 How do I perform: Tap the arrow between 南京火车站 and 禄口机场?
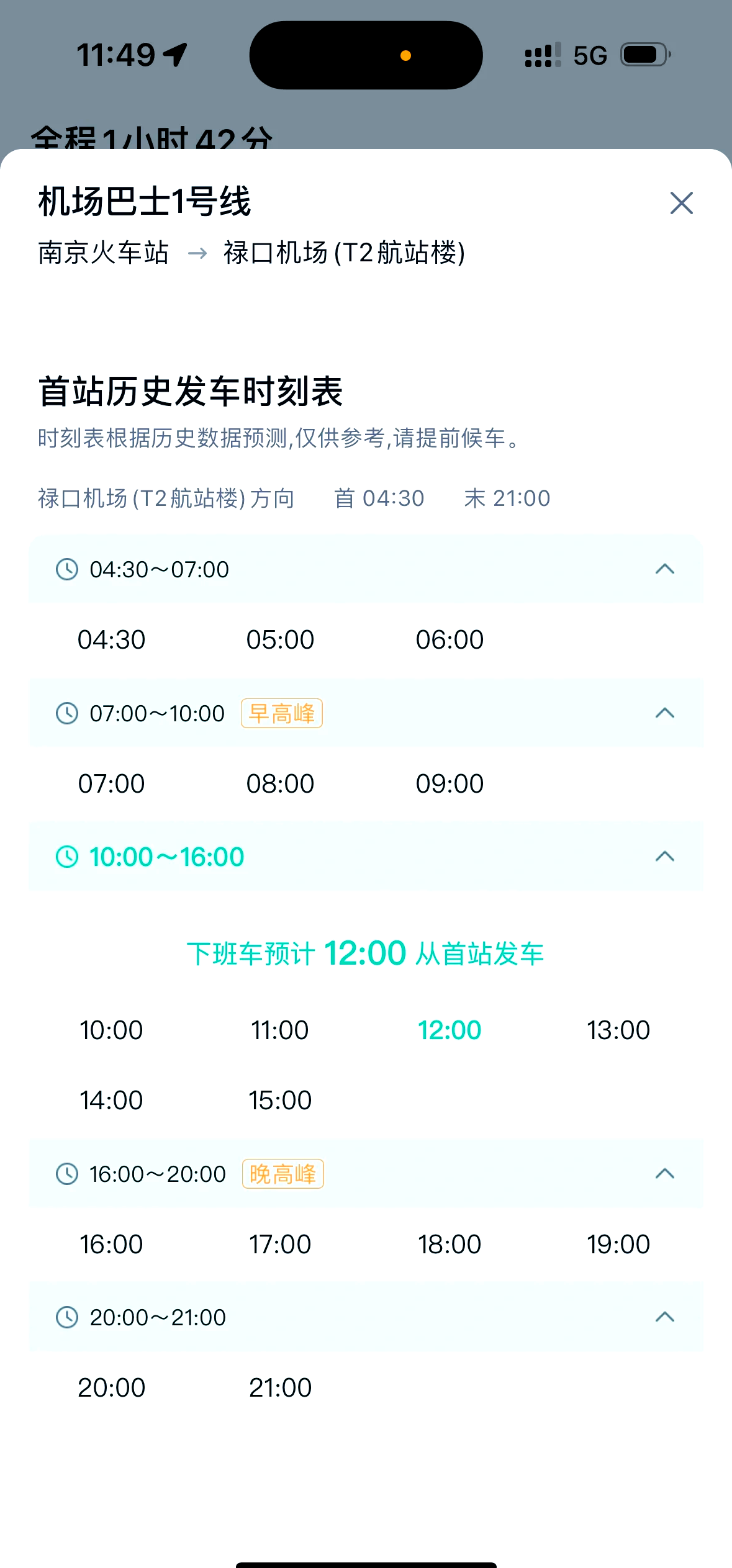197,253
